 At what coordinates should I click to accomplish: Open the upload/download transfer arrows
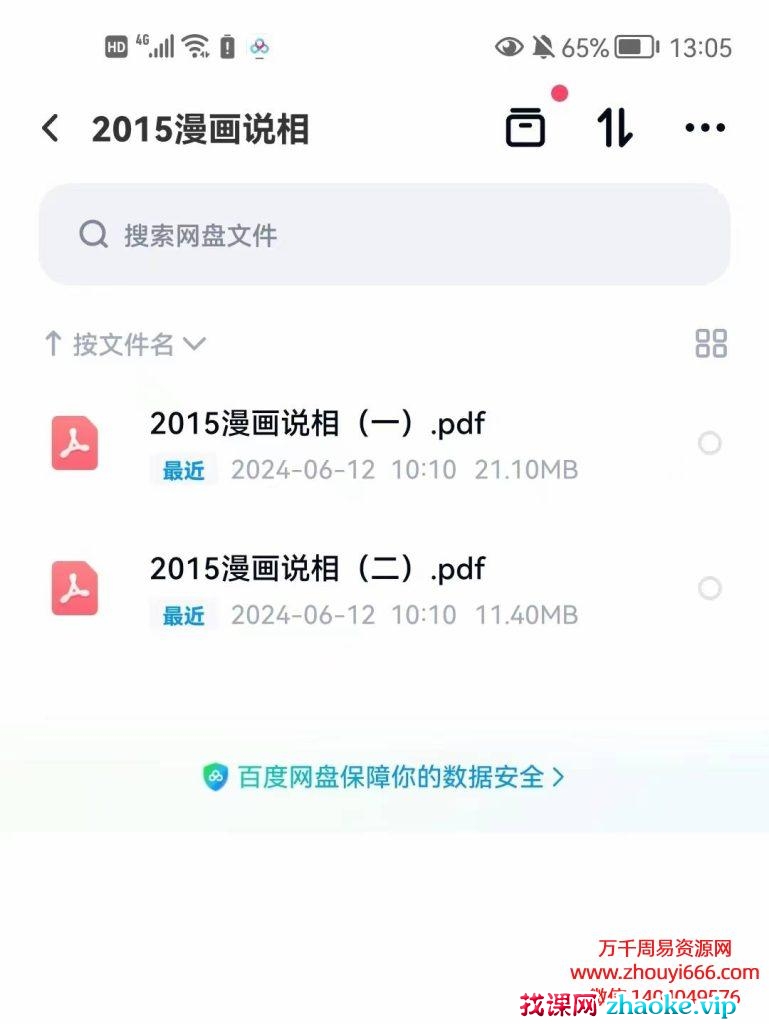(615, 128)
